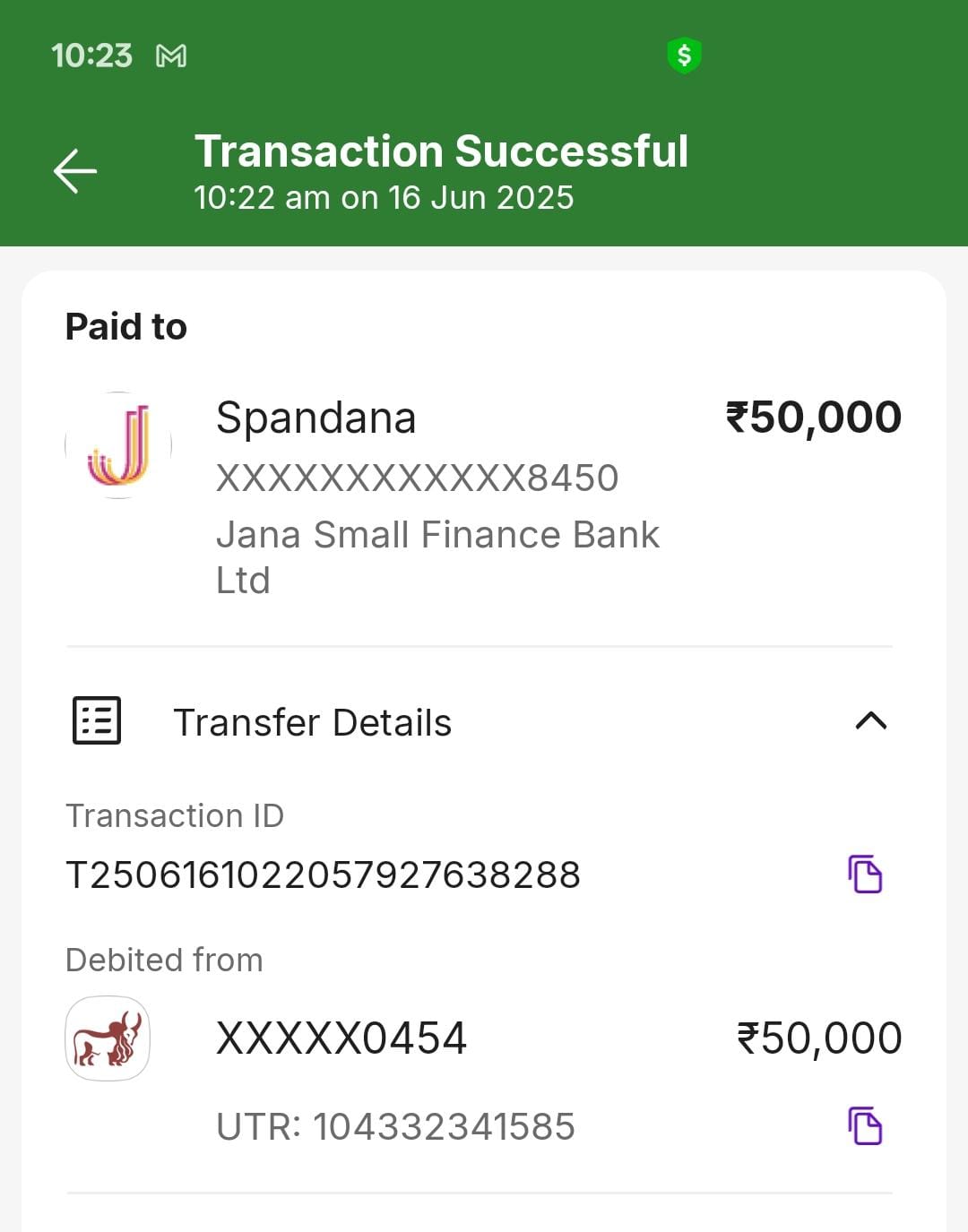Go back from Transaction Successful screen

point(75,171)
